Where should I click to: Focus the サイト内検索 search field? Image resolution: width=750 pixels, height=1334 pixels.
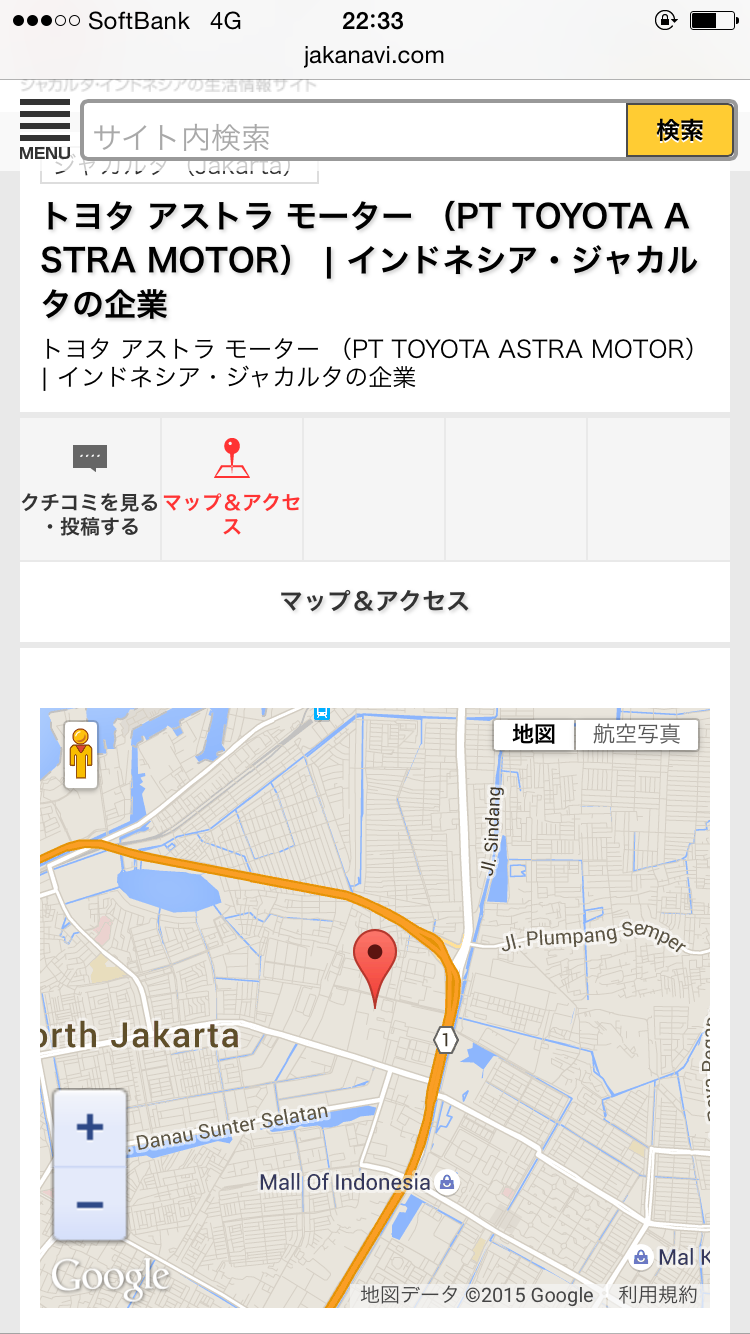click(x=355, y=131)
